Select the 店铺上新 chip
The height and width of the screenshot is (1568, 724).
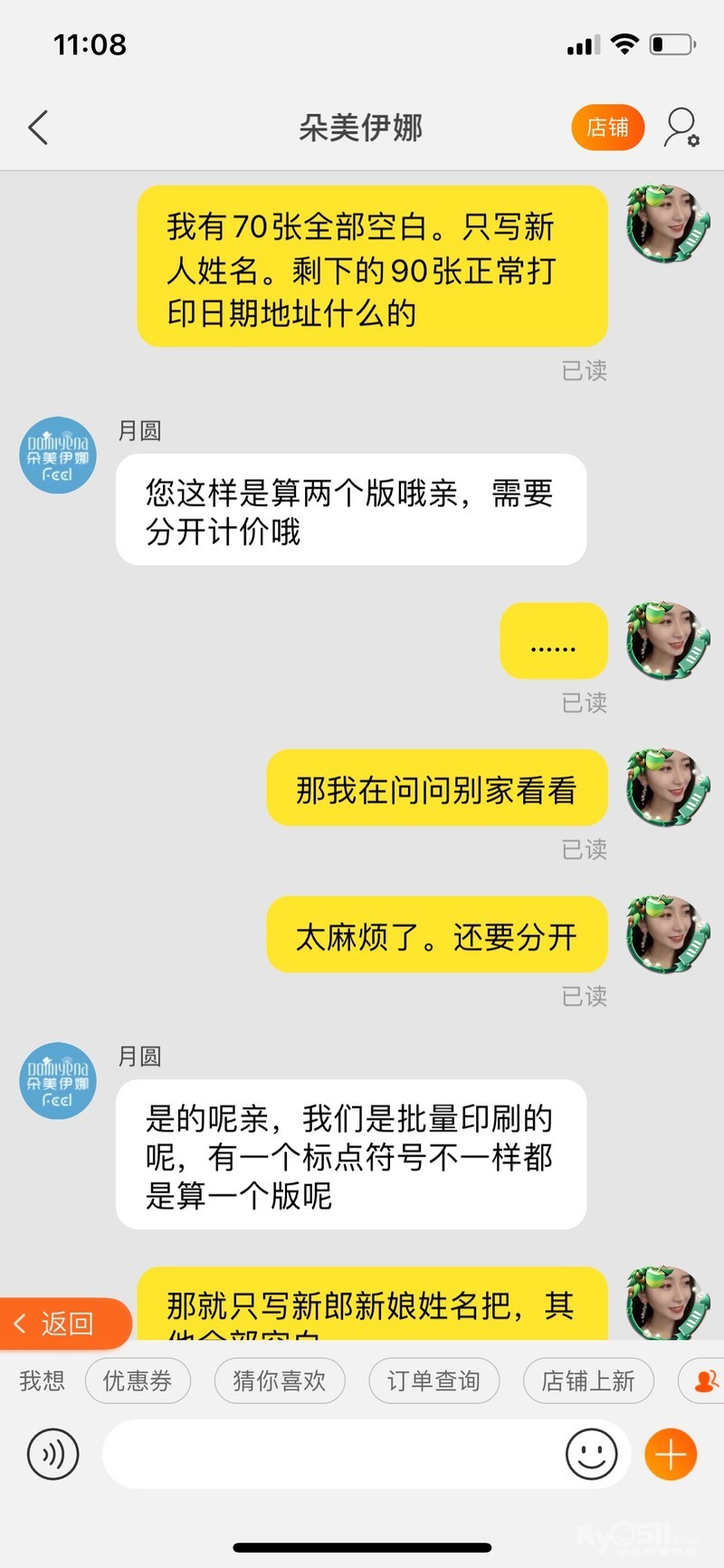pos(588,1381)
